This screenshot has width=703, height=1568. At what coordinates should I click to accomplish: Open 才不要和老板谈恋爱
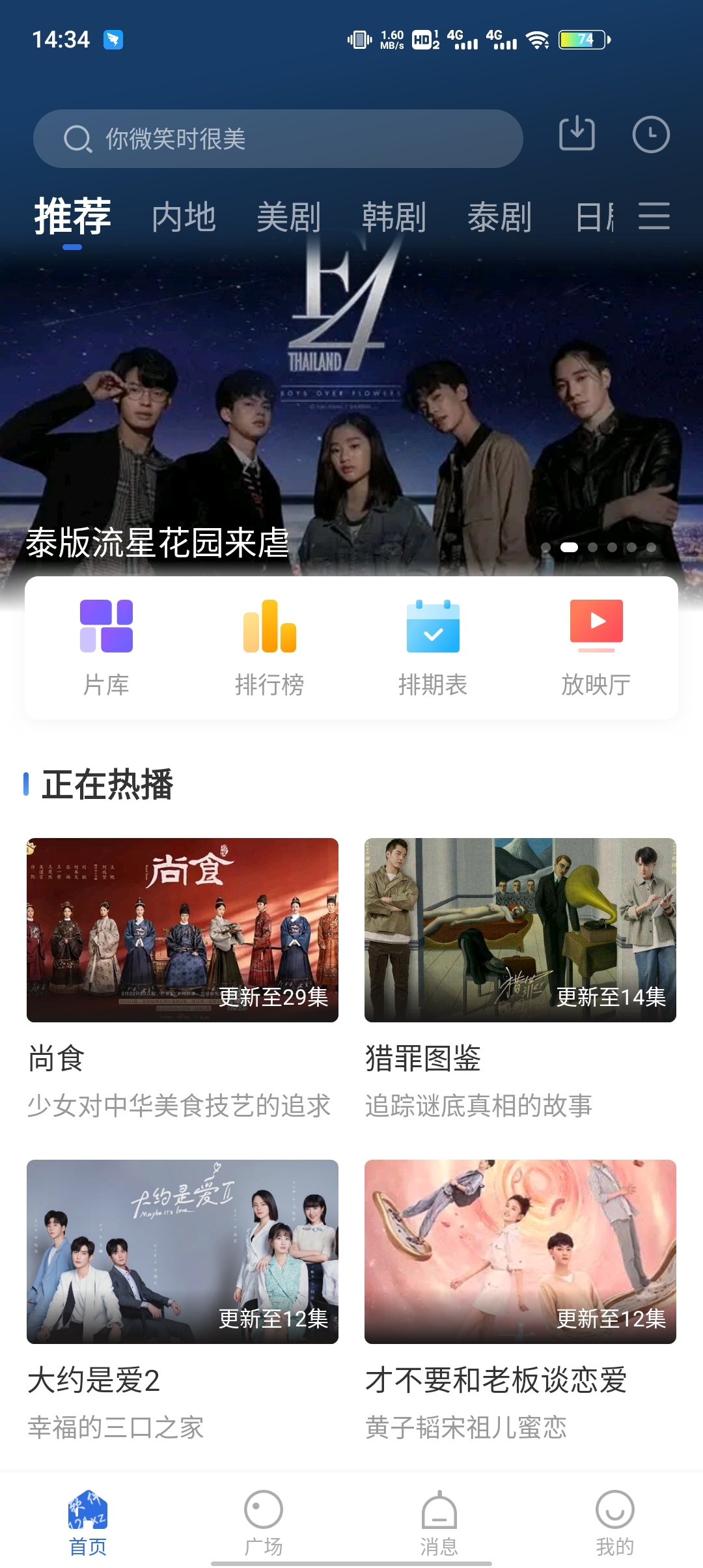point(520,1251)
